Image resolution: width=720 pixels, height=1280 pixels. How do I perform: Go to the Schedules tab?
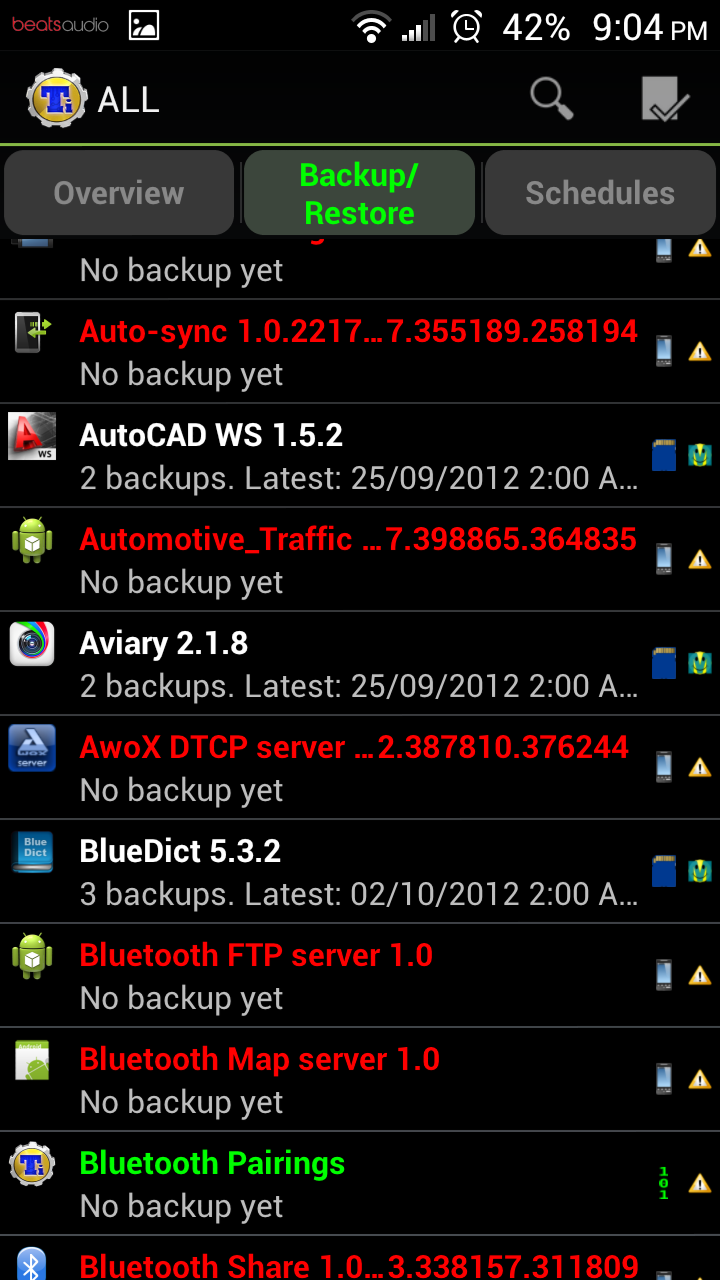[x=600, y=193]
